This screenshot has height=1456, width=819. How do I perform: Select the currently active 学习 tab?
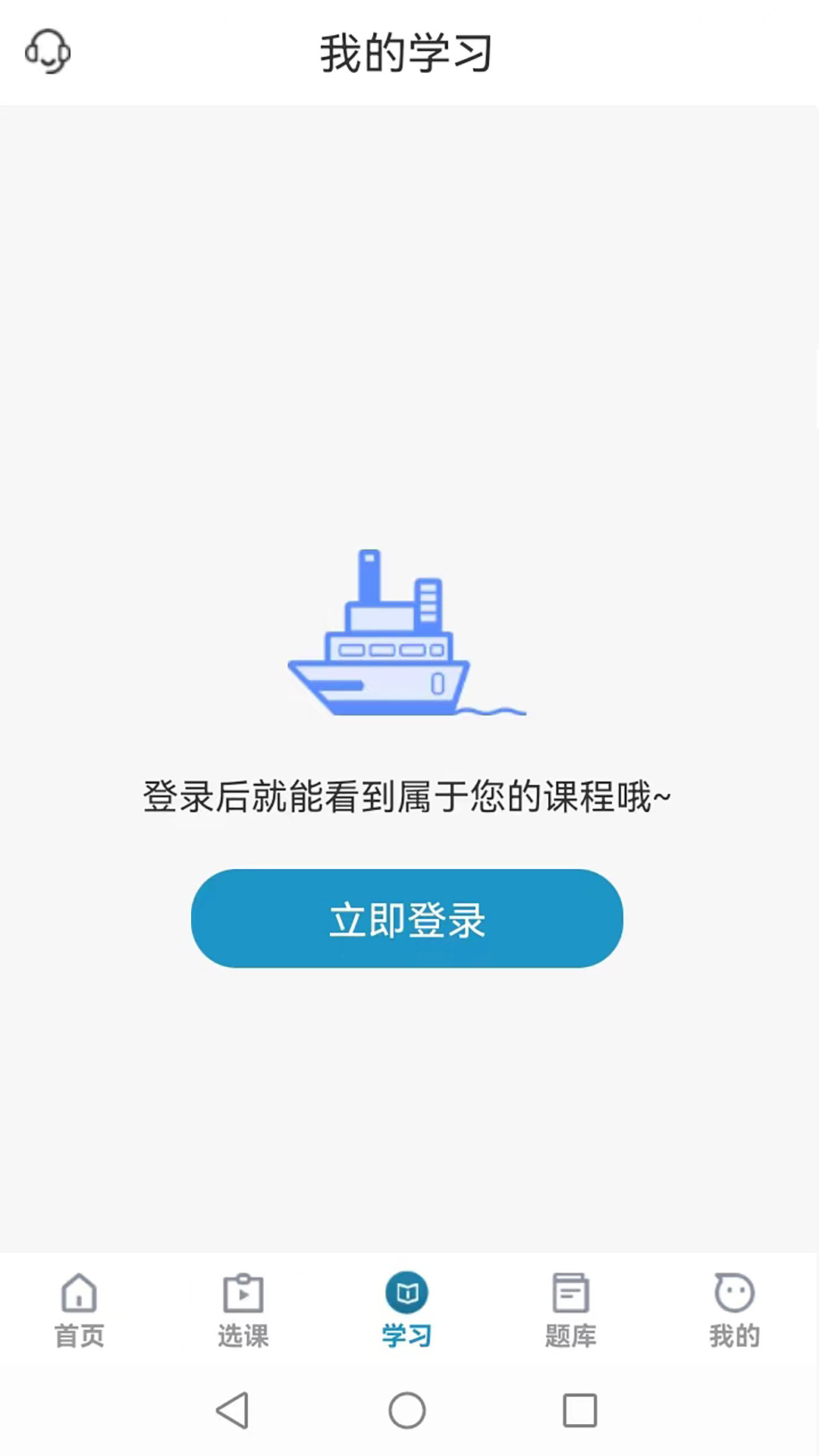tap(407, 1312)
